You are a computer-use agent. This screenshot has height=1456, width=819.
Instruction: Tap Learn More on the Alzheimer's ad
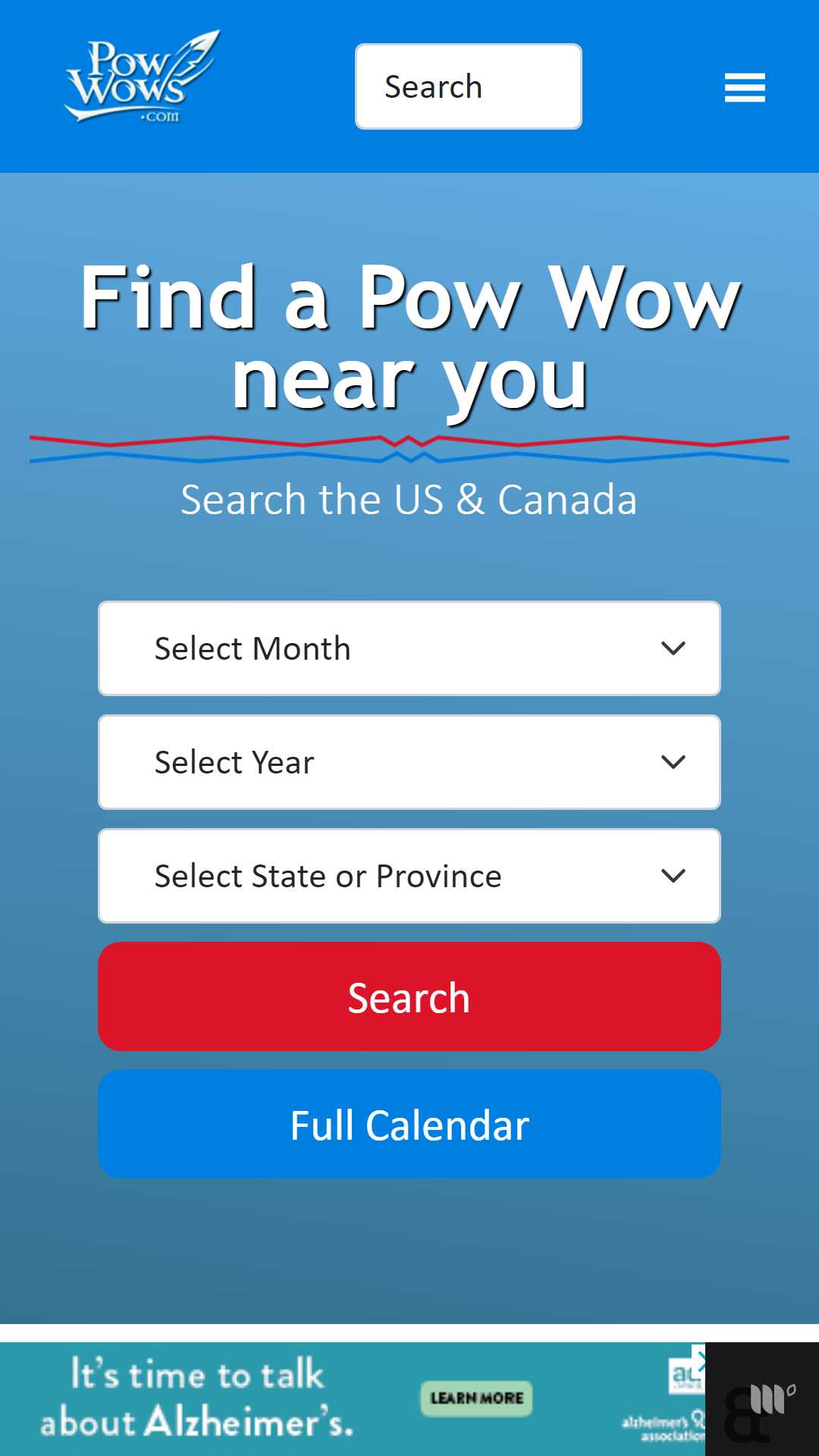click(476, 1398)
